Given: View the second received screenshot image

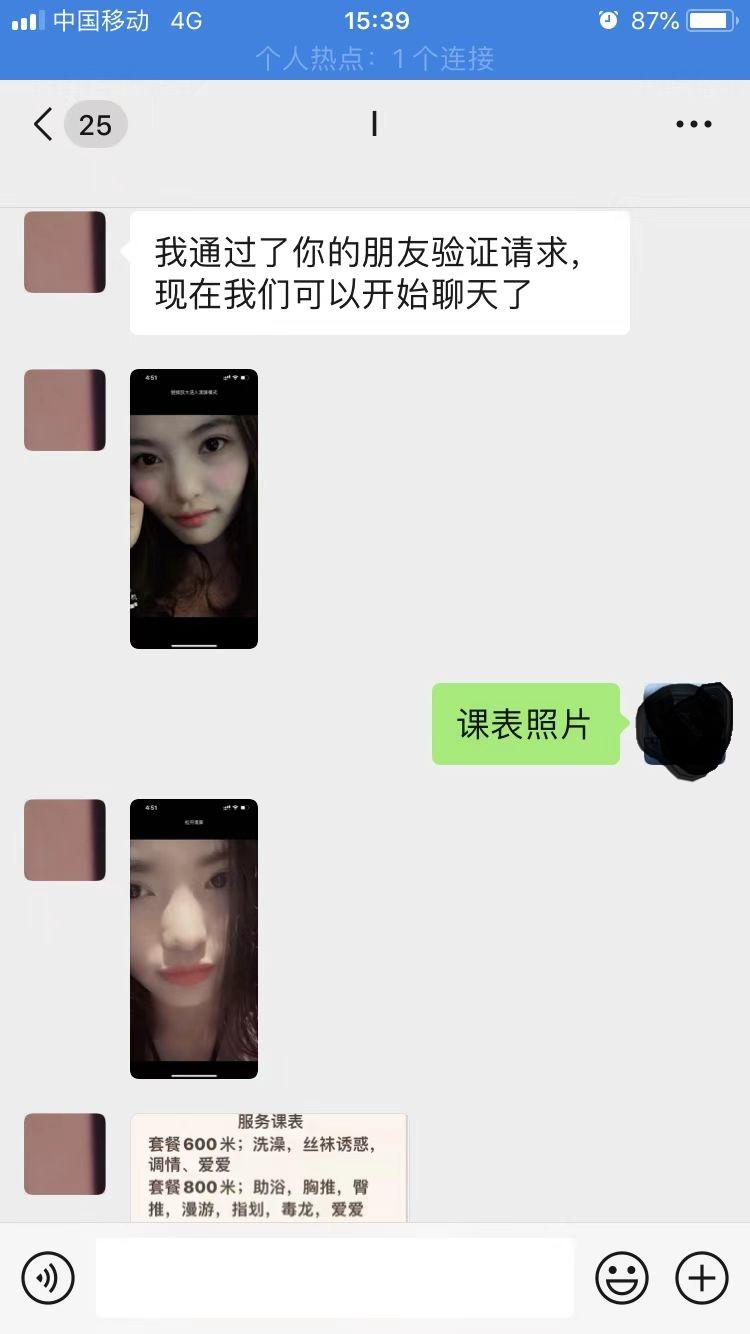Looking at the screenshot, I should pos(194,938).
